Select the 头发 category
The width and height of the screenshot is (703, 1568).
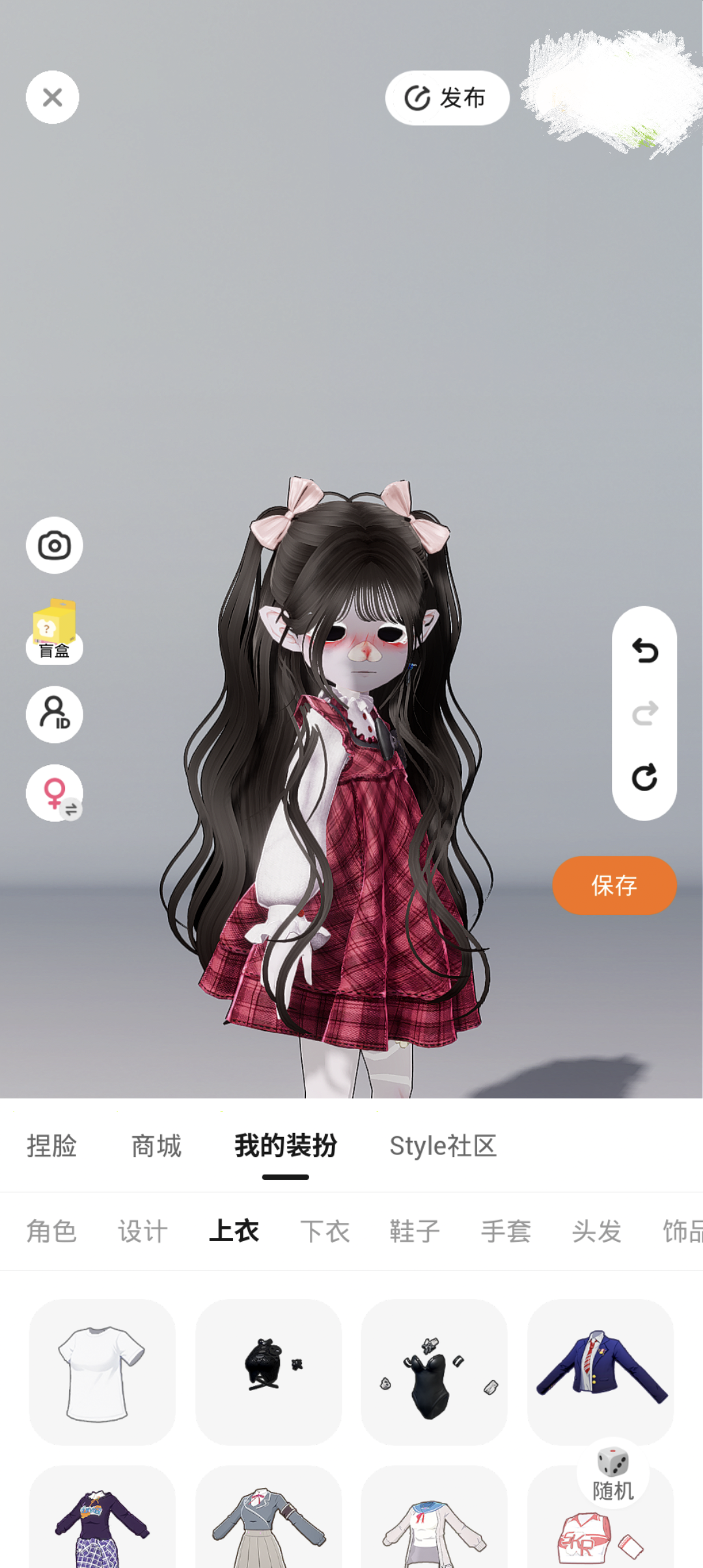coord(596,1231)
